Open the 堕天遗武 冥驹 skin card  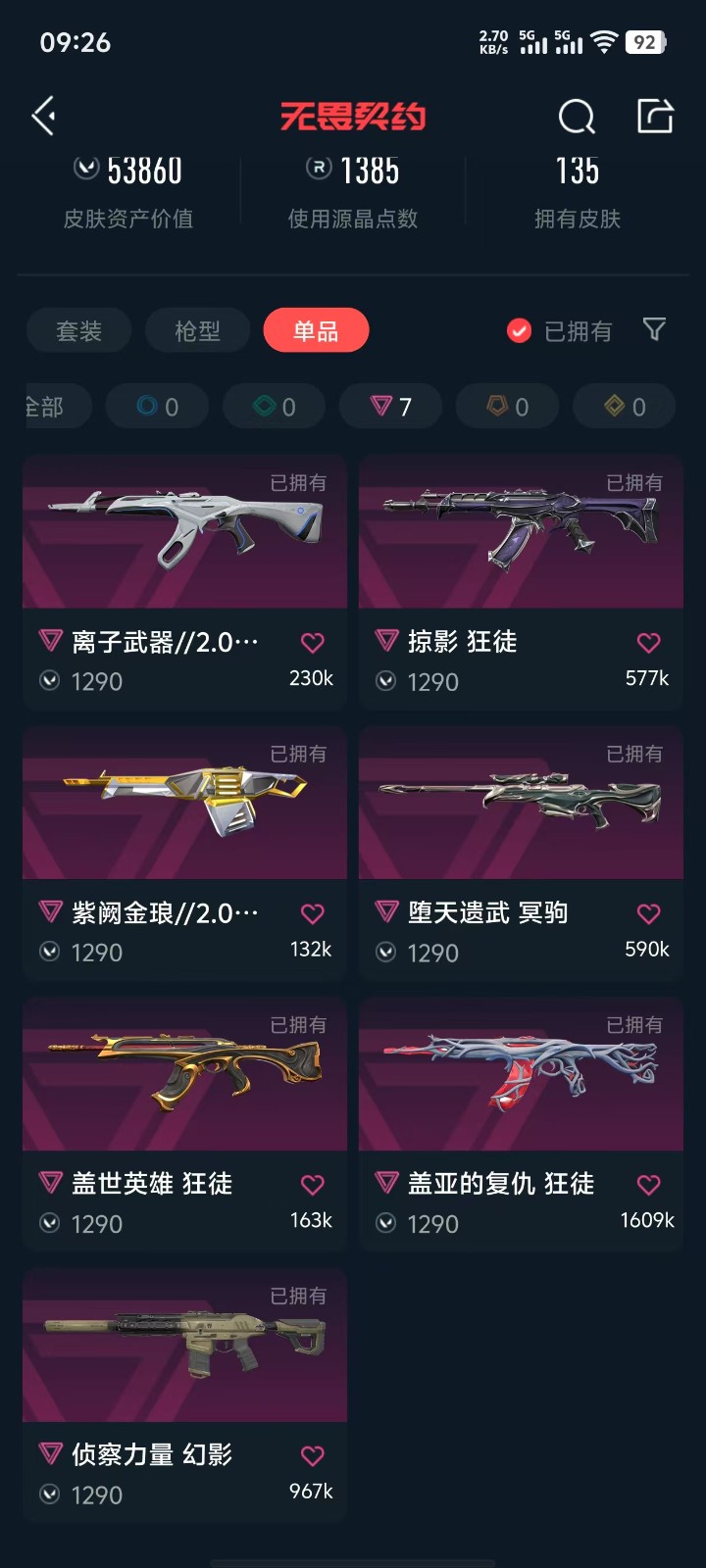click(x=521, y=854)
